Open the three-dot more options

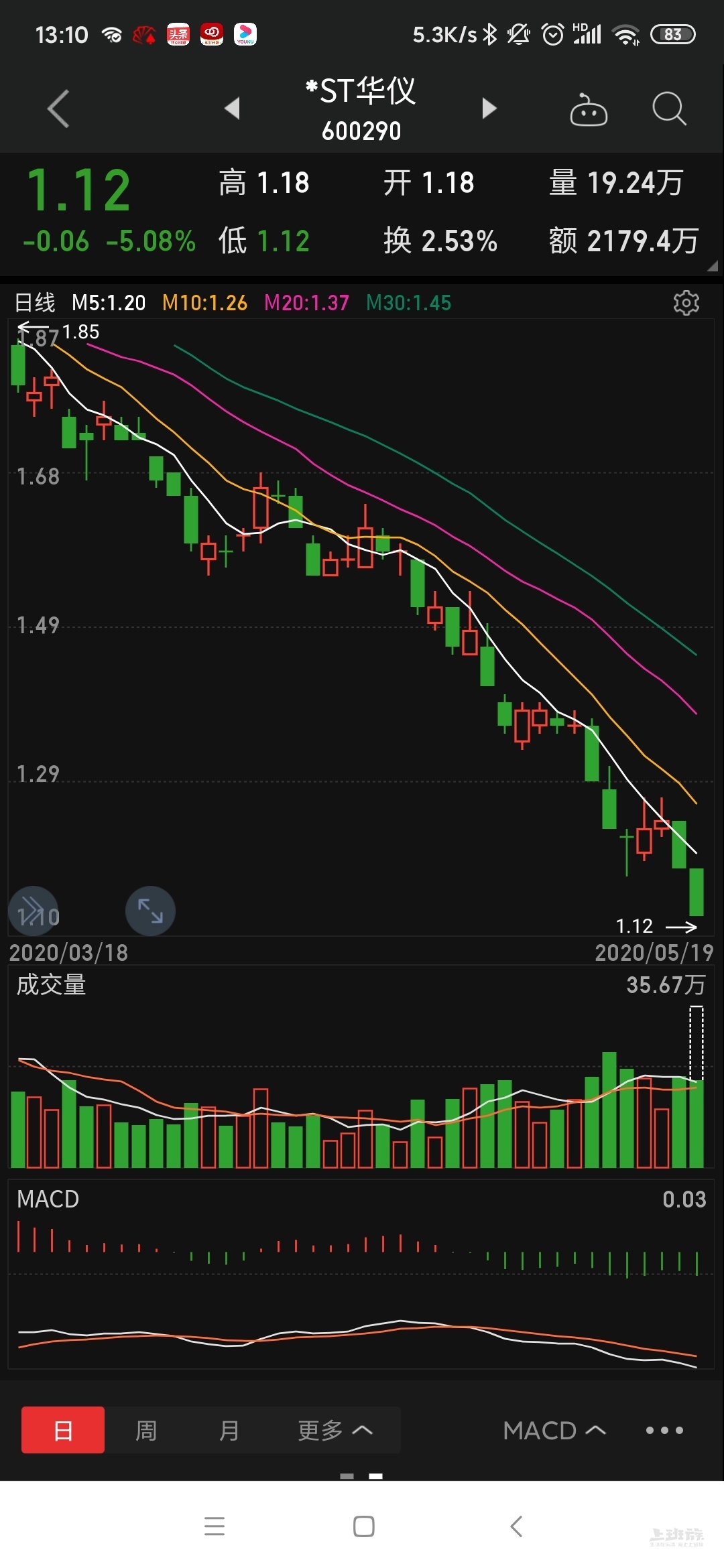[x=664, y=1430]
